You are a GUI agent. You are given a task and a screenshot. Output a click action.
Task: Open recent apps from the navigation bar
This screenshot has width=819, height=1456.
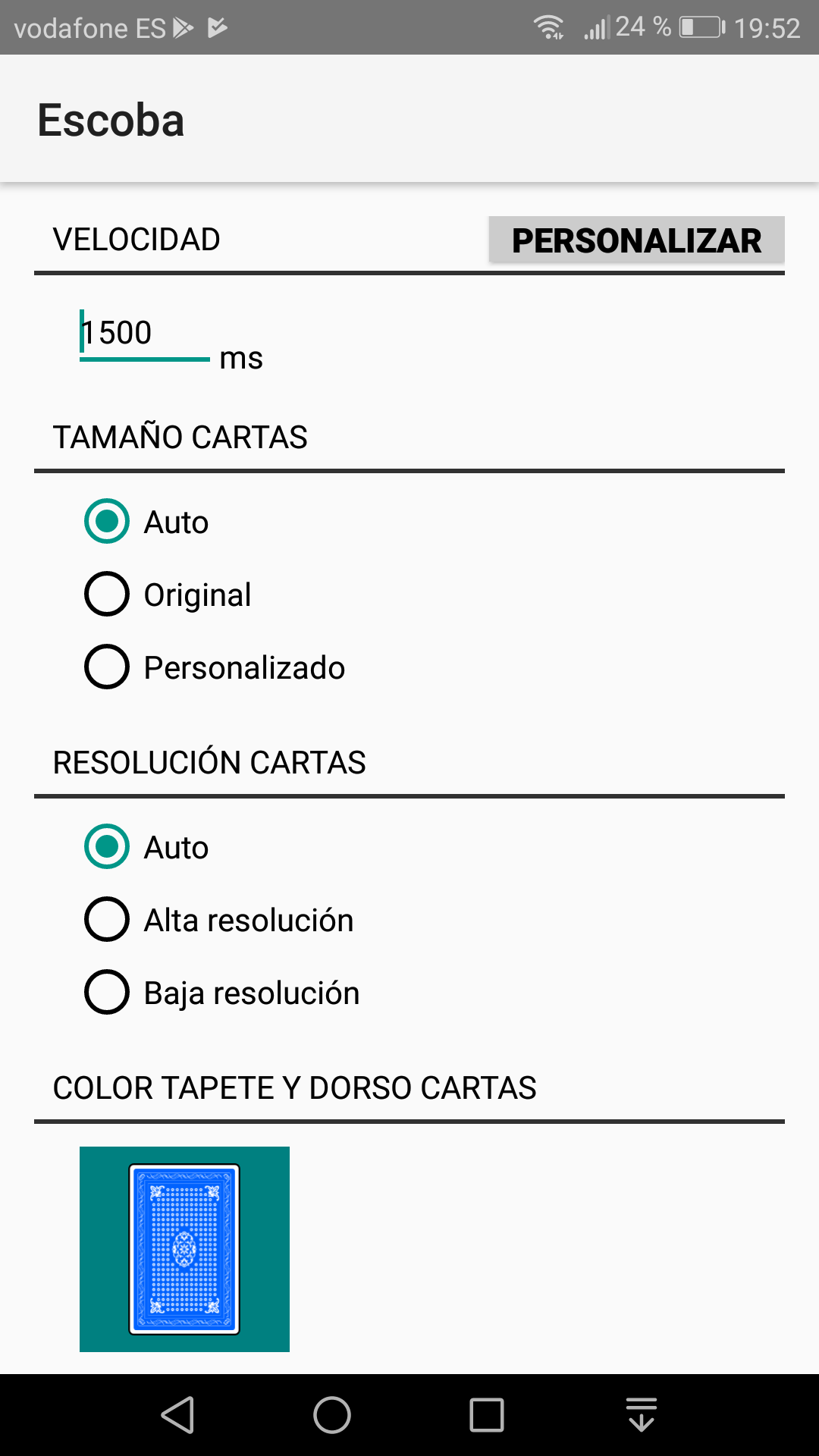pyautogui.click(x=486, y=1415)
